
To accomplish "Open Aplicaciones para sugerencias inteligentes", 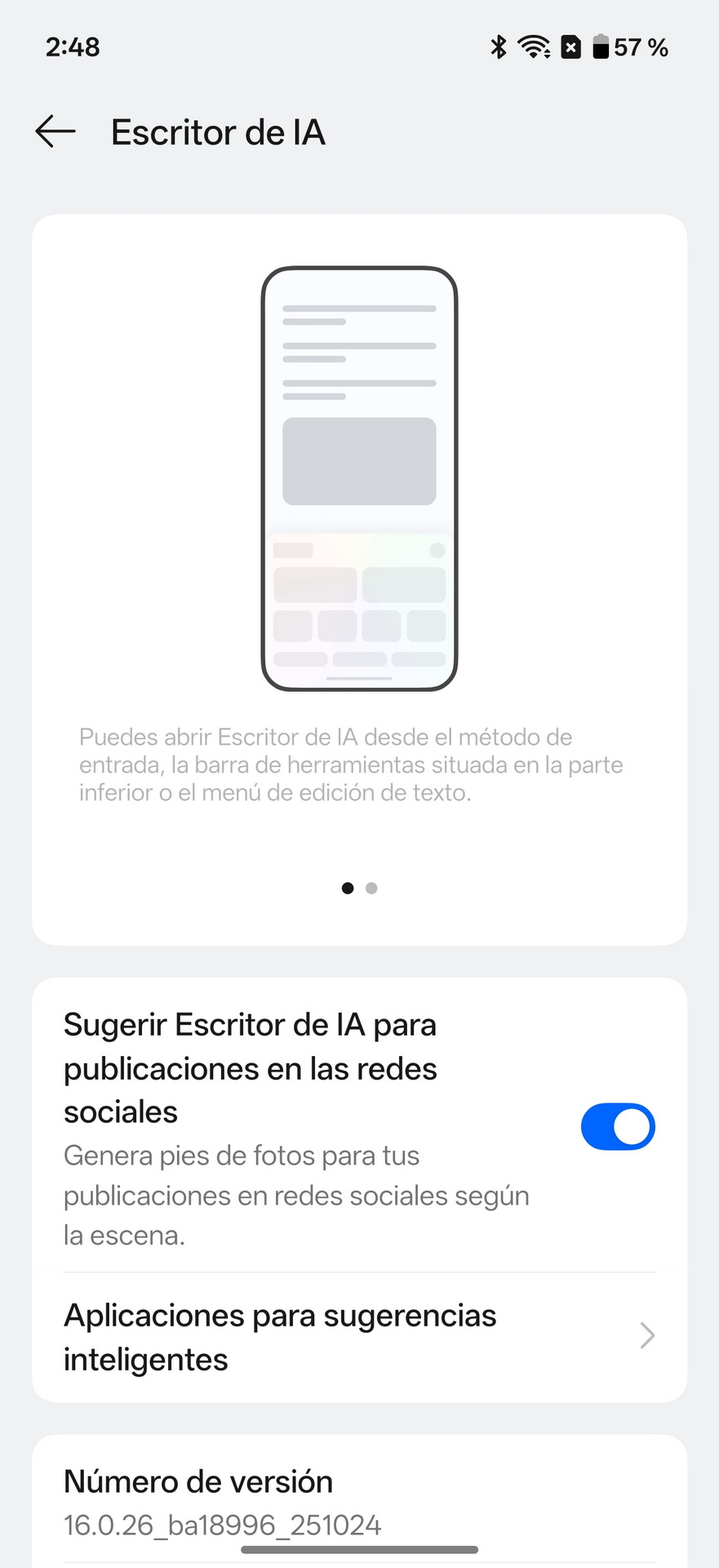I will (x=359, y=1337).
